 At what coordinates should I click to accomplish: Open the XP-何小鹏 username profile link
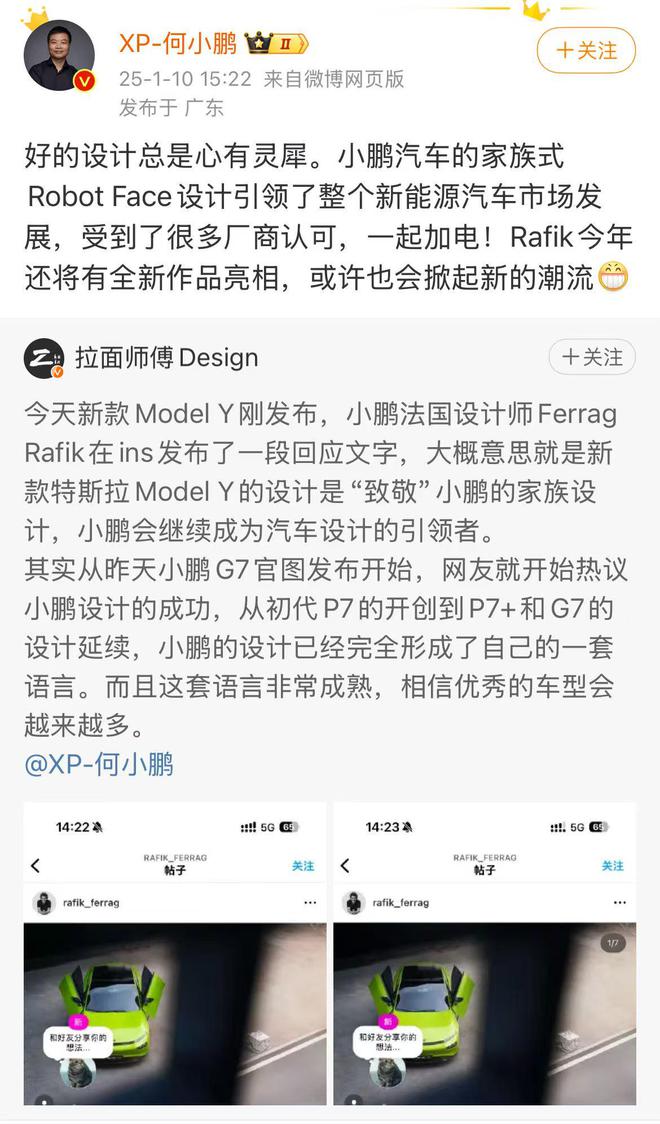click(x=178, y=44)
